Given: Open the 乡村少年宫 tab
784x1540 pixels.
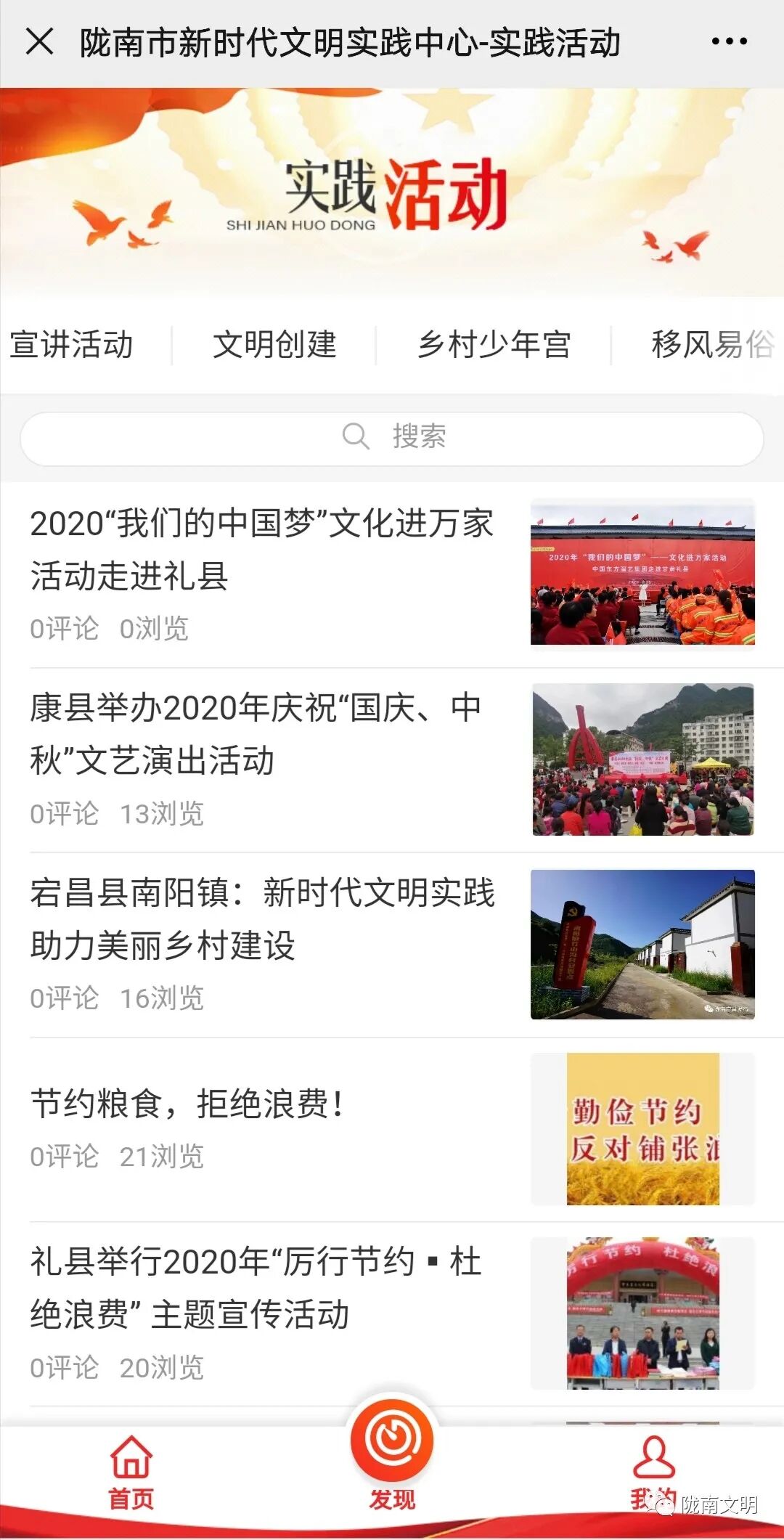Looking at the screenshot, I should pyautogui.click(x=494, y=344).
